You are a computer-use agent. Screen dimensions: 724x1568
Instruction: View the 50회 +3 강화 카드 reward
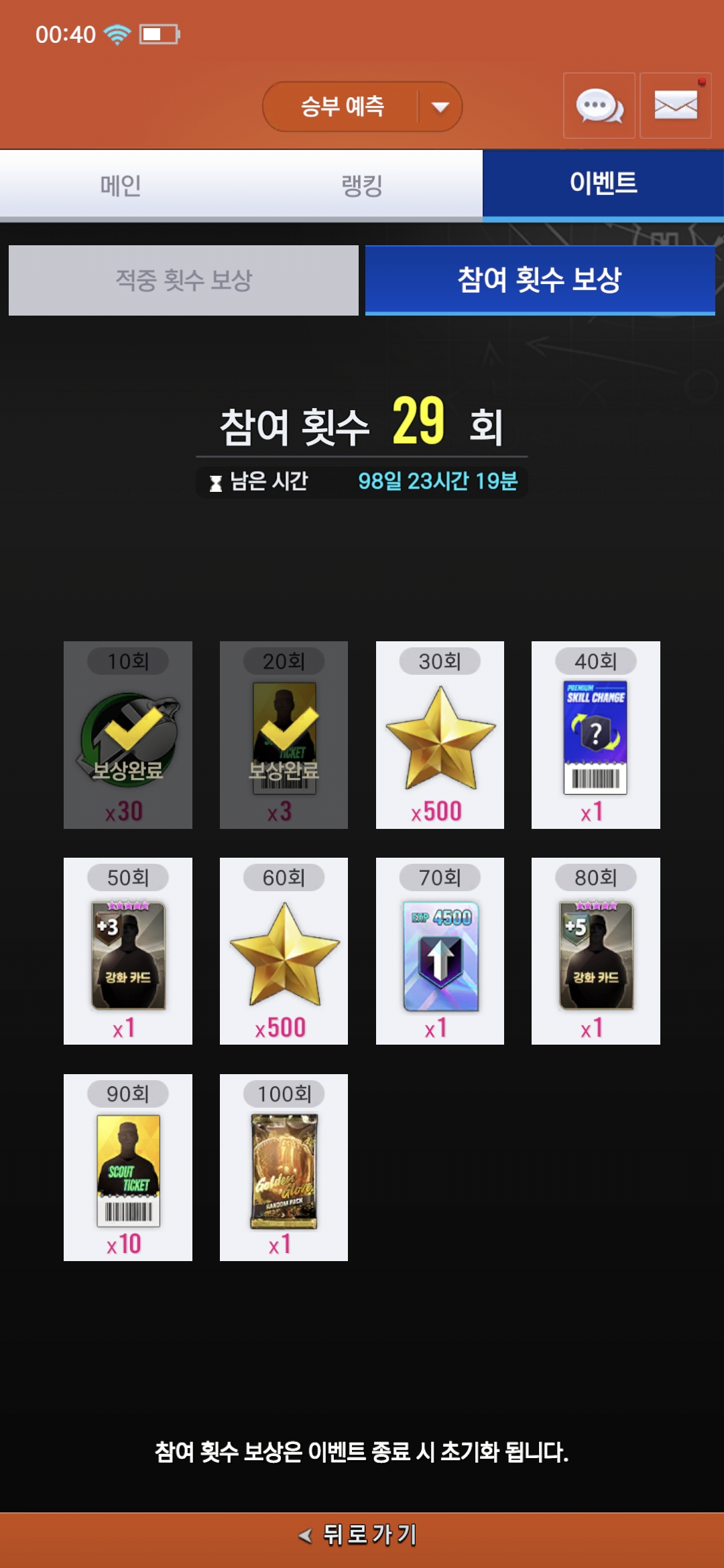(128, 952)
